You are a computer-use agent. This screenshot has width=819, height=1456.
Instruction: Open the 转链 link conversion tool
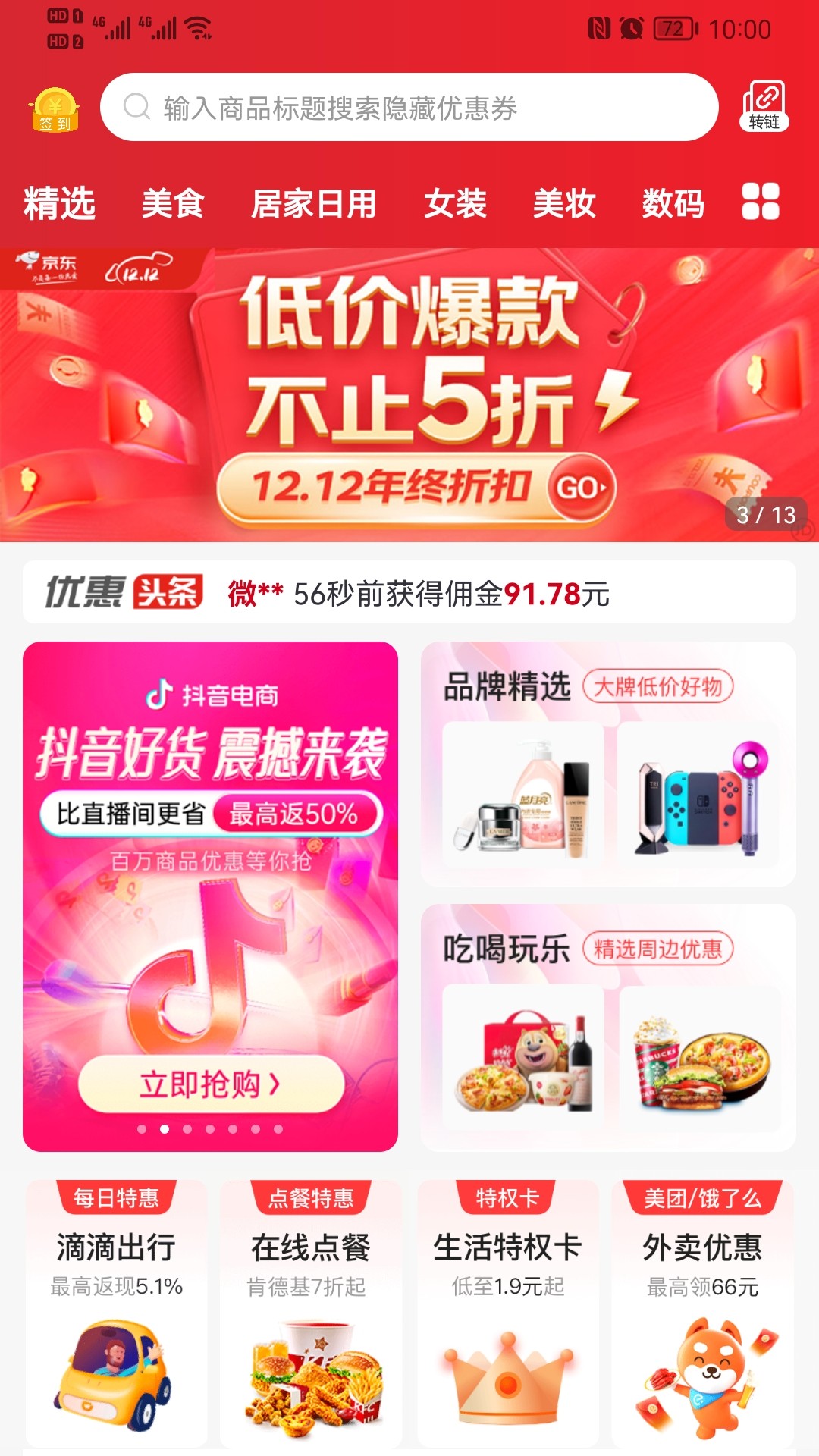[x=764, y=107]
